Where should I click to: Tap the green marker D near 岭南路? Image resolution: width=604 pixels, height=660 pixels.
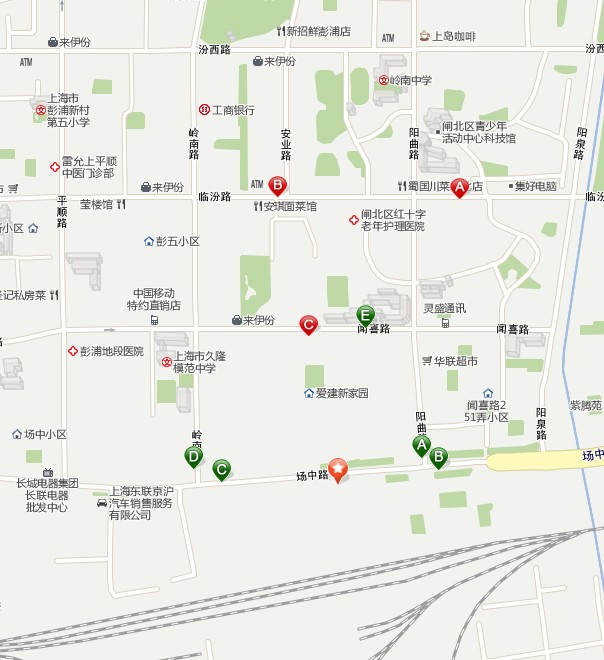tap(194, 456)
